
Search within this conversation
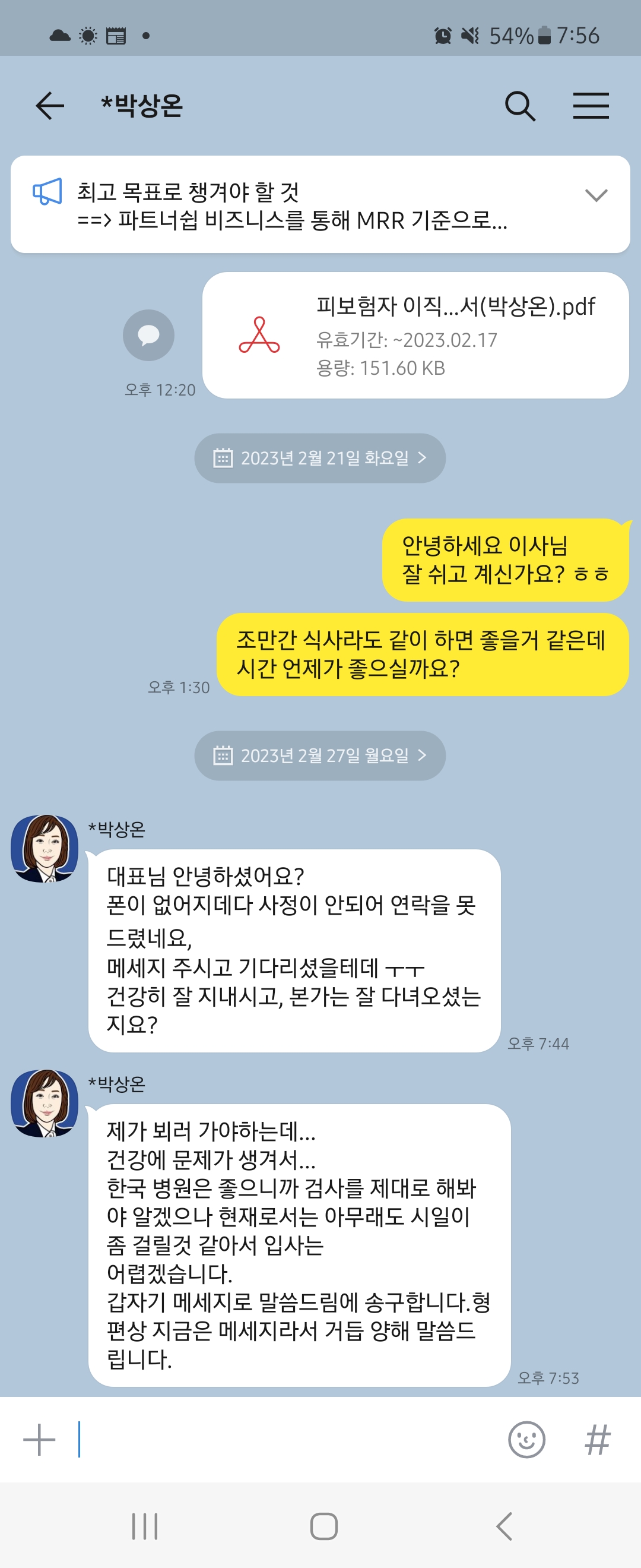(520, 106)
